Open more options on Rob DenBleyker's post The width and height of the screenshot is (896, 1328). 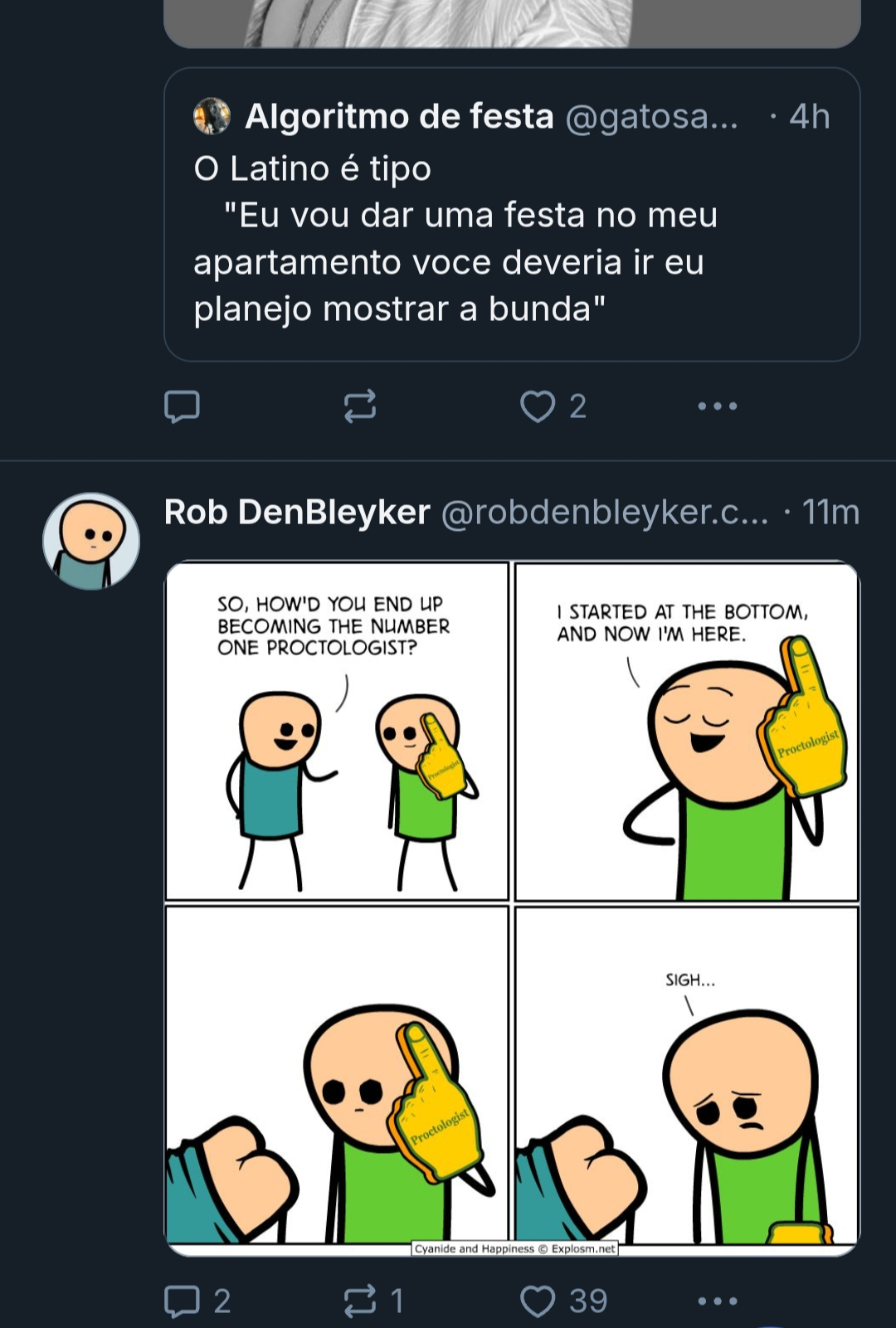pos(717,1301)
